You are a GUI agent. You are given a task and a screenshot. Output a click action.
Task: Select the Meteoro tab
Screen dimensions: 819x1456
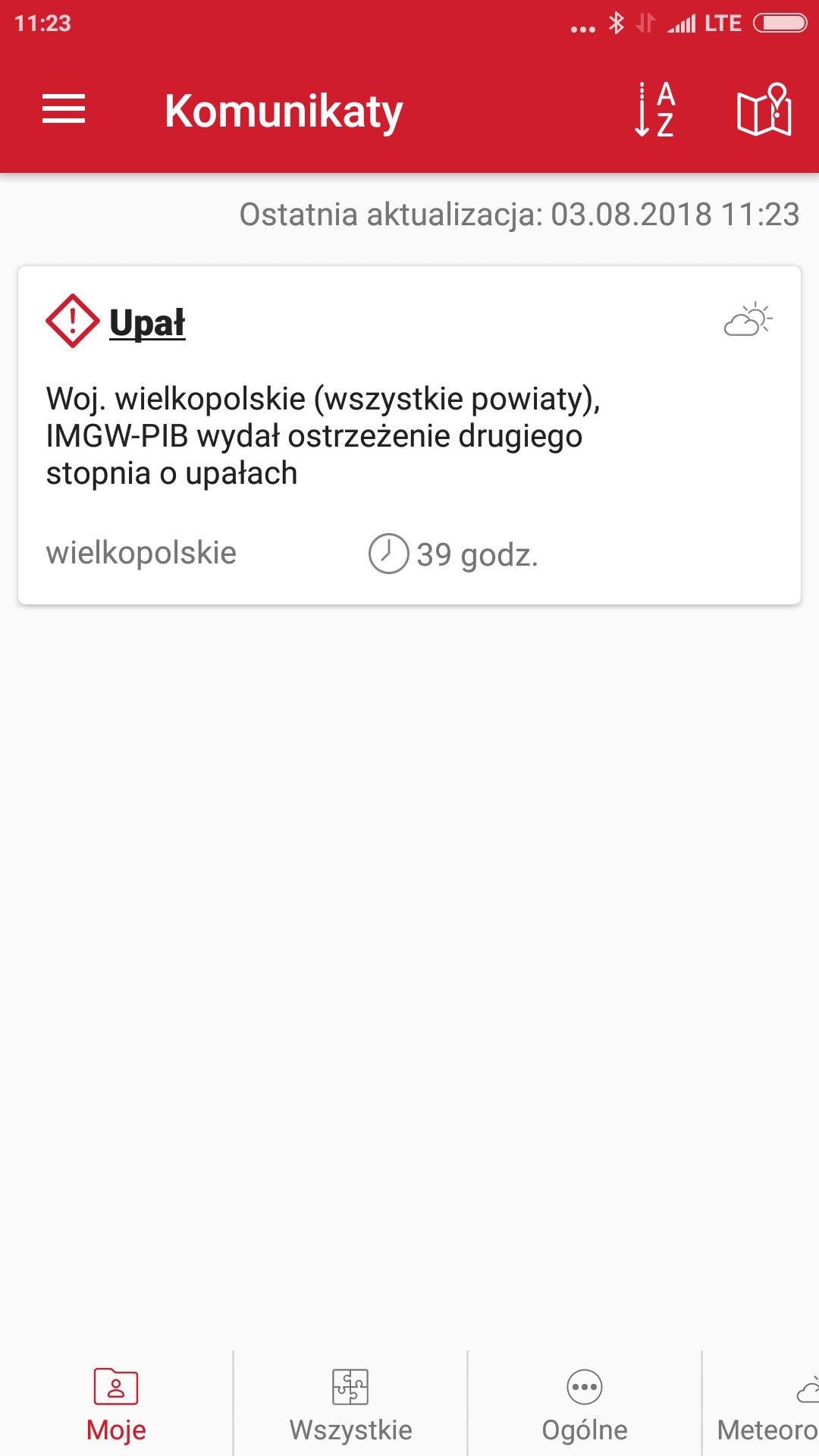coord(762,1404)
